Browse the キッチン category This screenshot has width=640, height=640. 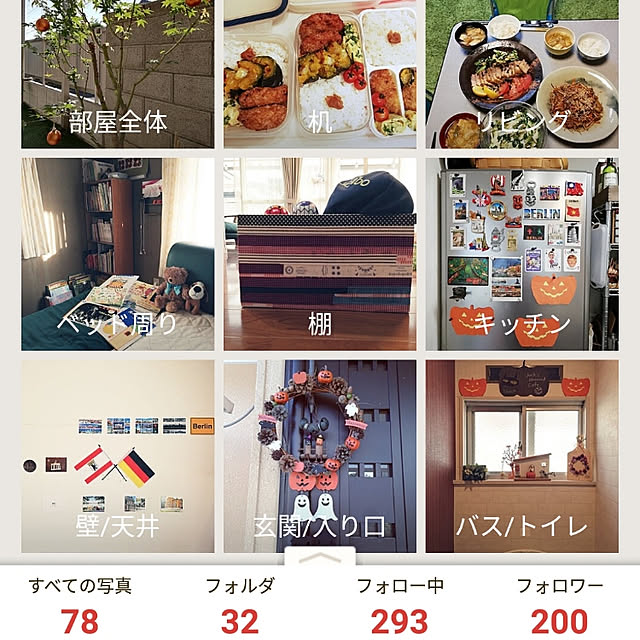pos(522,254)
